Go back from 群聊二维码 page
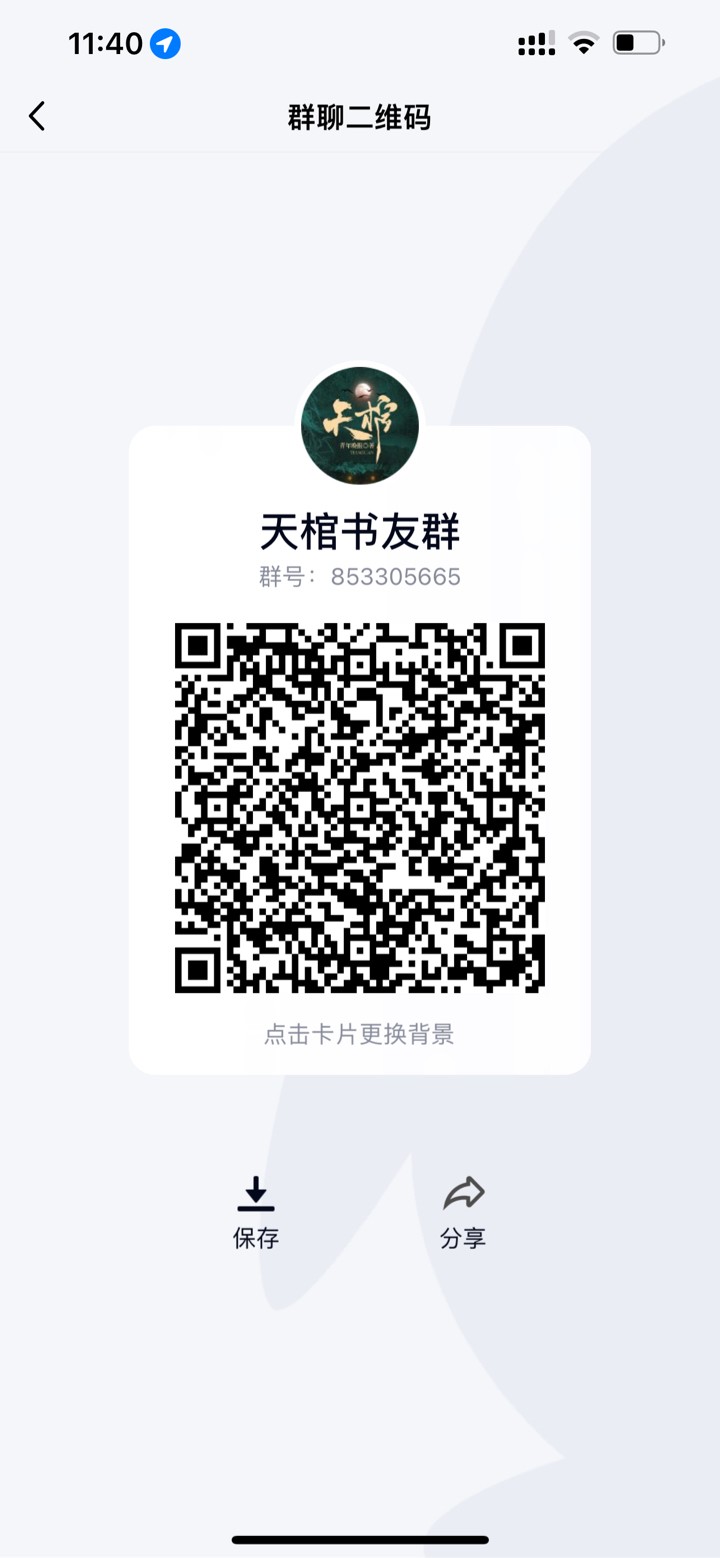Screen dimensions: 720x1558 tap(37, 117)
